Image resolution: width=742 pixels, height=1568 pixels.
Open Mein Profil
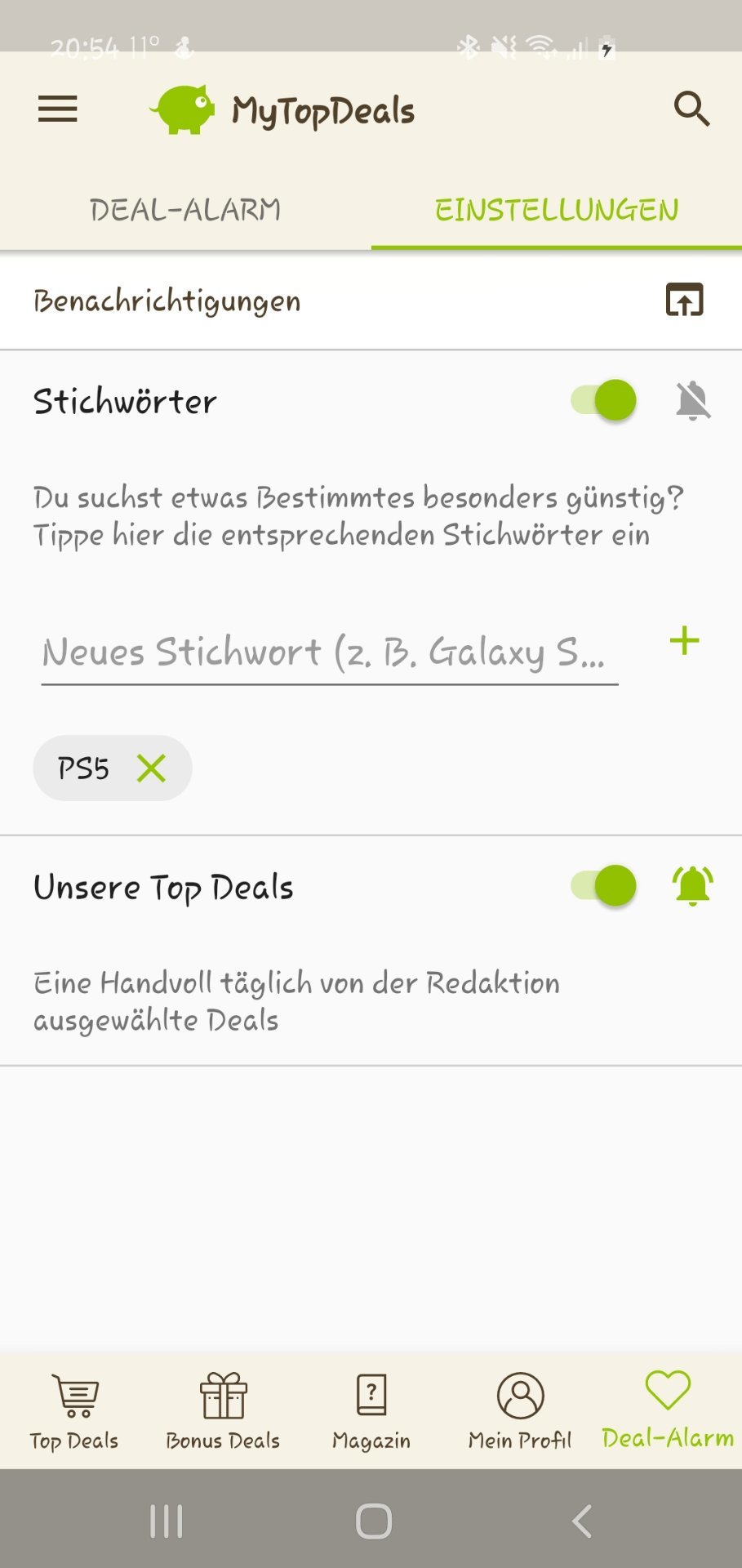point(520,1410)
